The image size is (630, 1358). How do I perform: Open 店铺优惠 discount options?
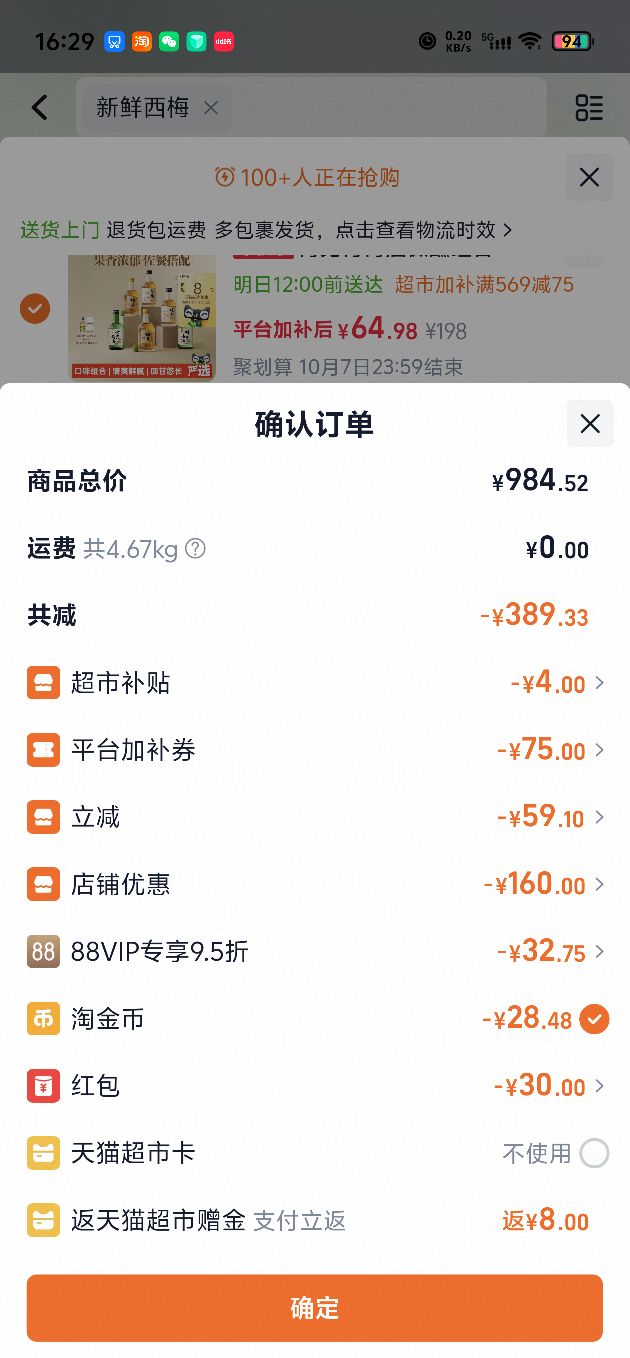315,884
